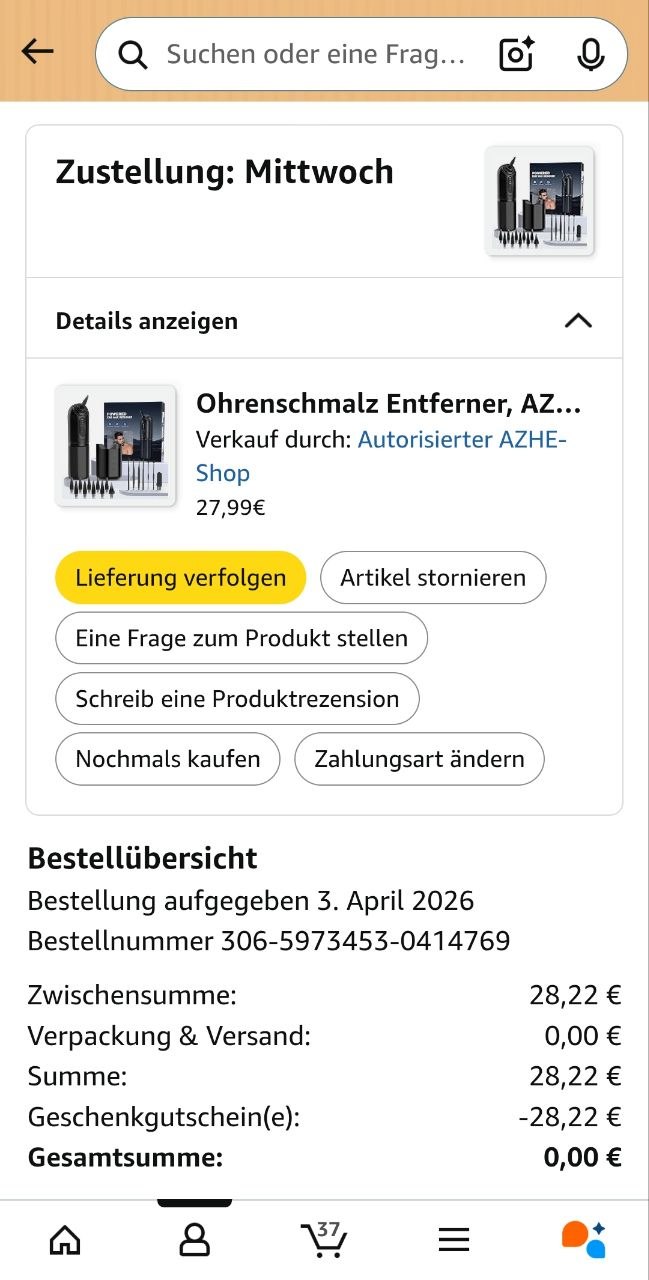Select Artikel stornieren

coord(433,578)
